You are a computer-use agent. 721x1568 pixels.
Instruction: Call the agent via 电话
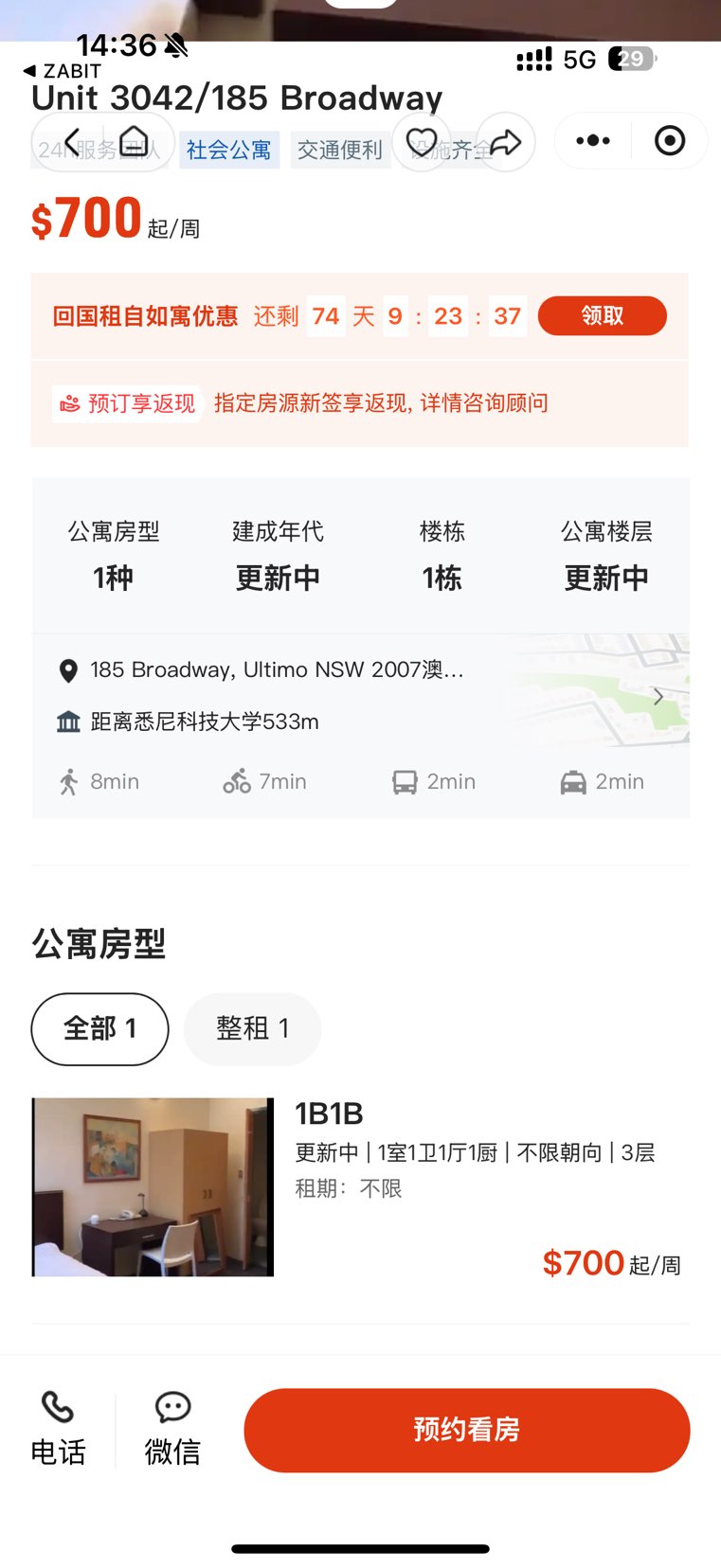click(x=59, y=1429)
